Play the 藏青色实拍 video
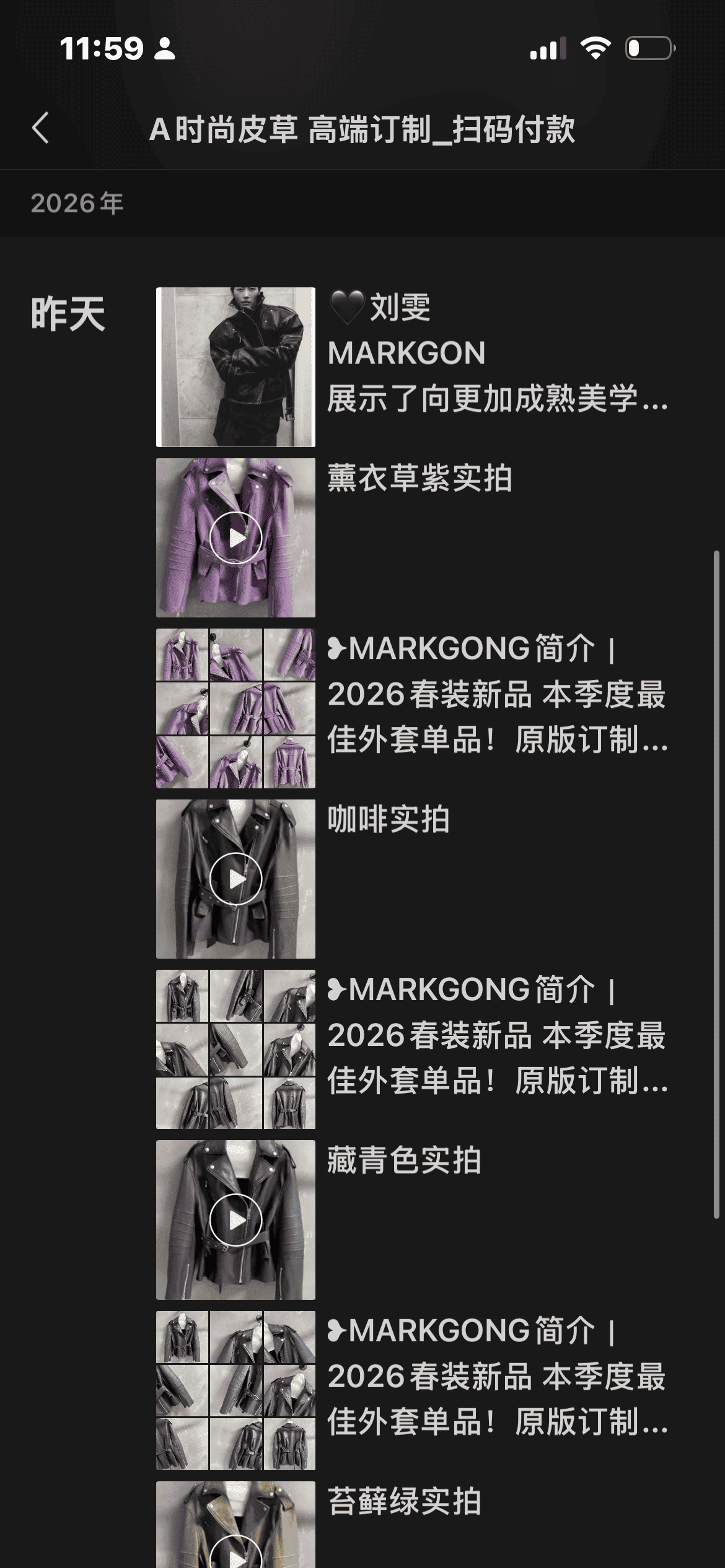725x1568 pixels. click(x=235, y=1220)
